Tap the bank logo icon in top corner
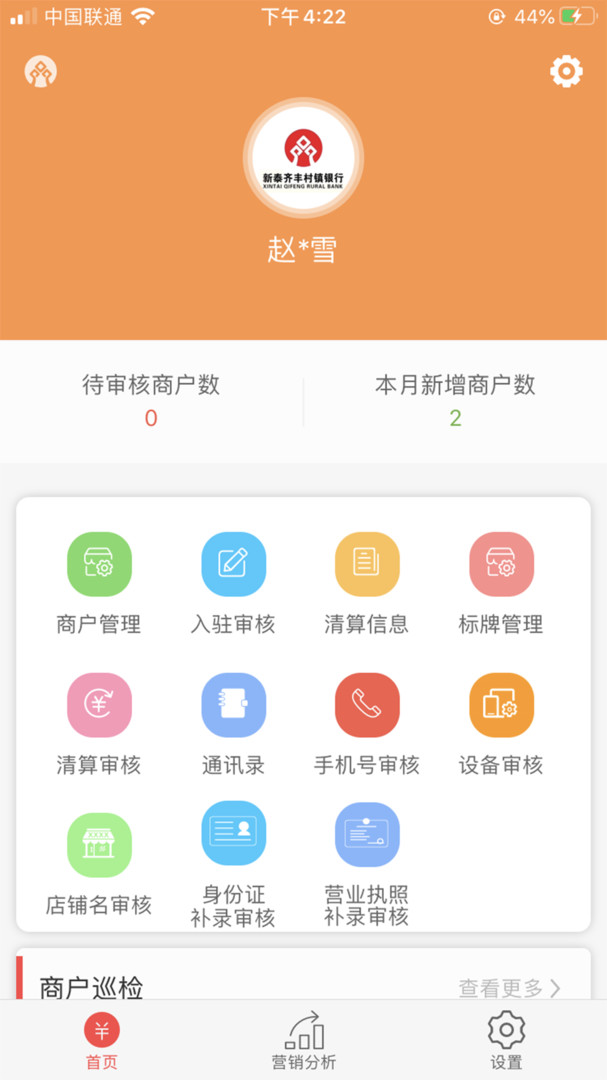The height and width of the screenshot is (1080, 607). click(x=41, y=71)
